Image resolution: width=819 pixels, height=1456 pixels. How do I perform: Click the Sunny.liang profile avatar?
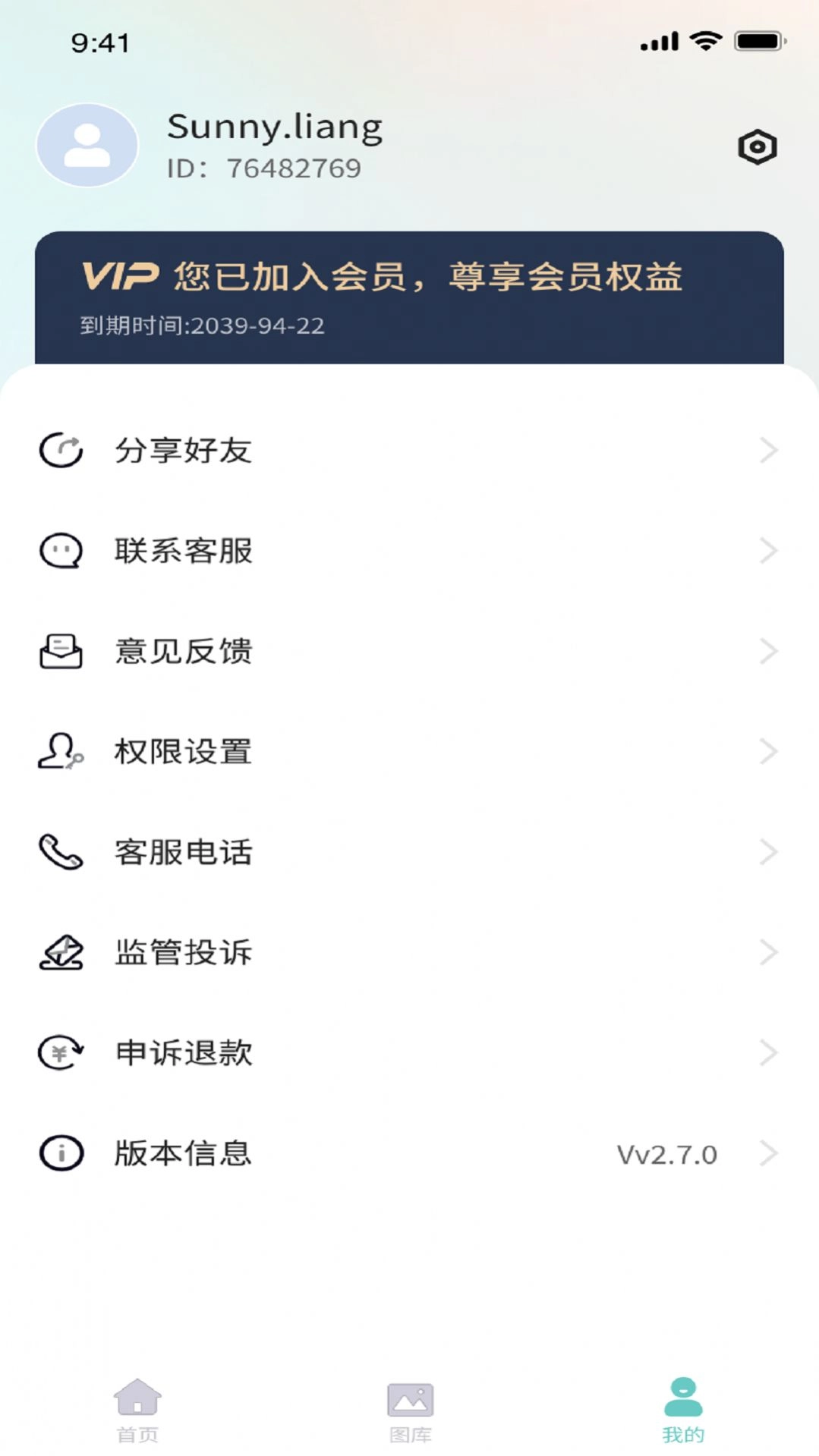87,145
